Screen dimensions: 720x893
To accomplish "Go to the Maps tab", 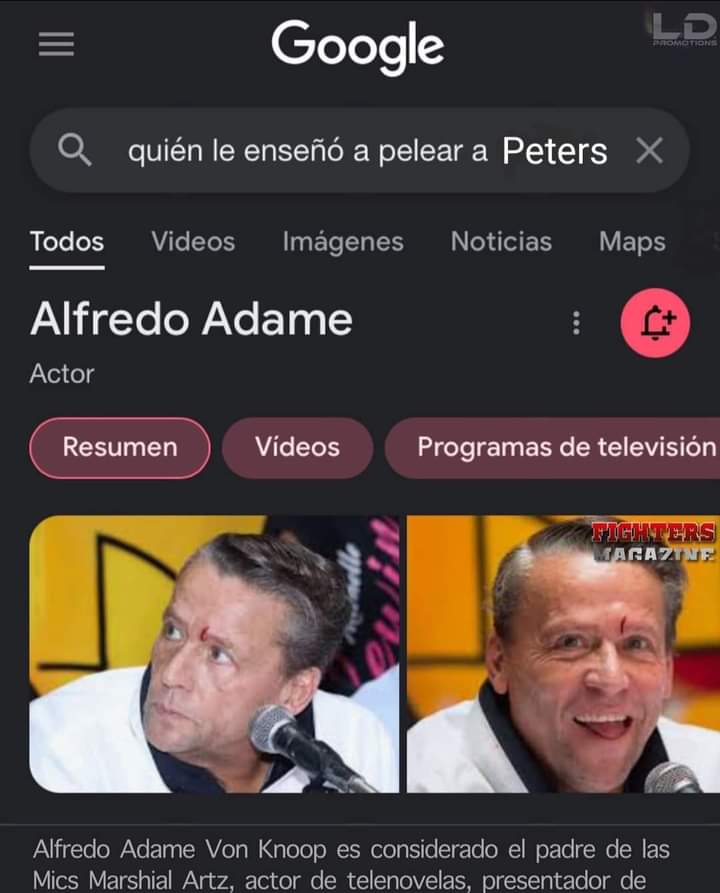I will click(632, 242).
